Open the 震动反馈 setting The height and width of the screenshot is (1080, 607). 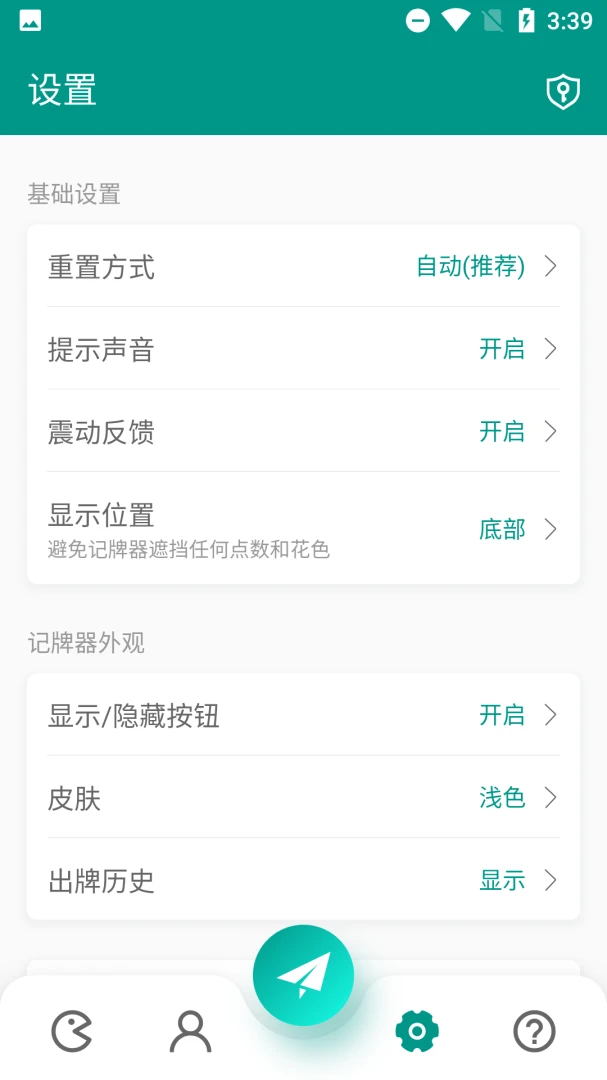303,431
